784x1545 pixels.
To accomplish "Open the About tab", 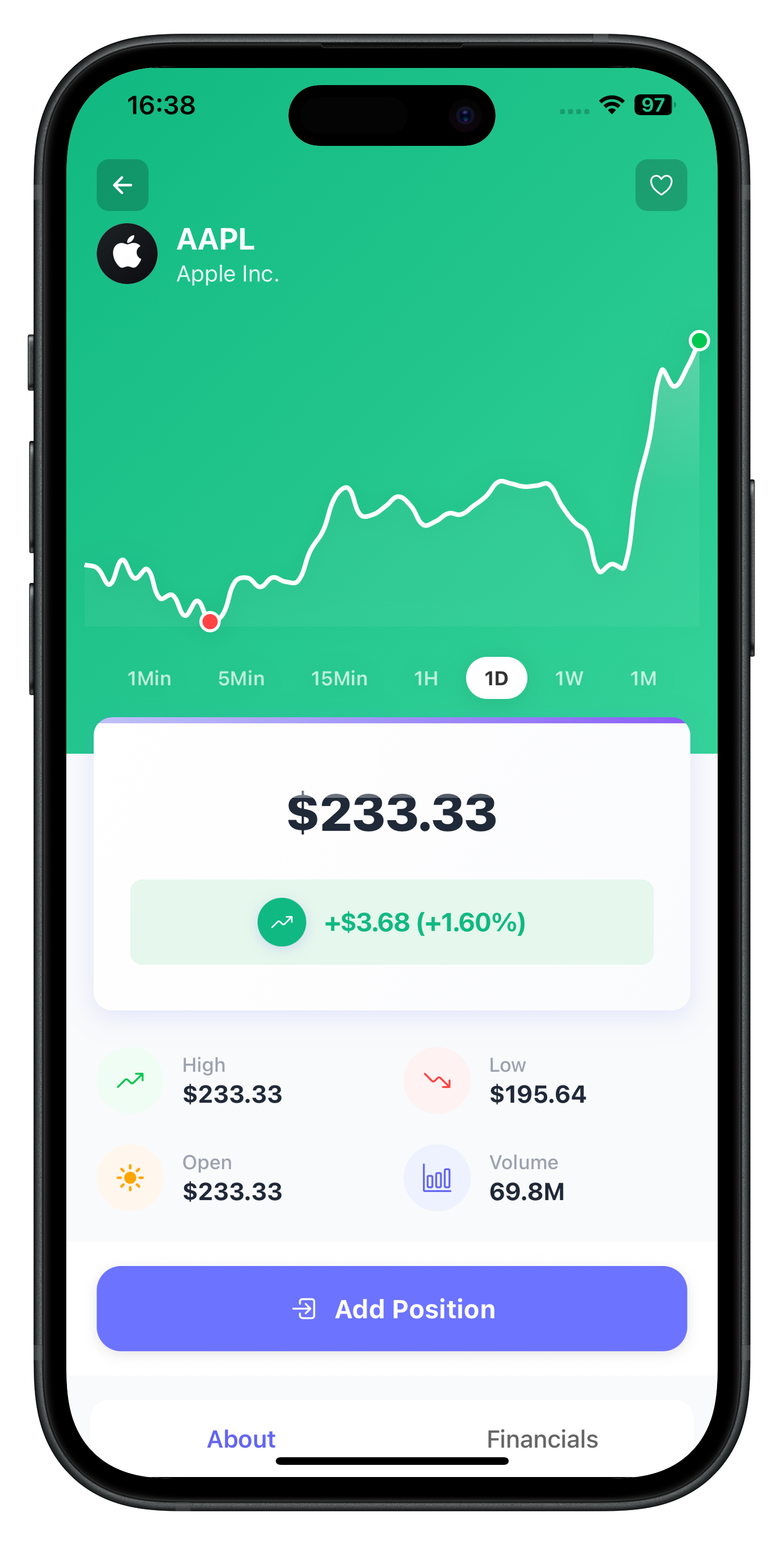I will [x=241, y=1439].
